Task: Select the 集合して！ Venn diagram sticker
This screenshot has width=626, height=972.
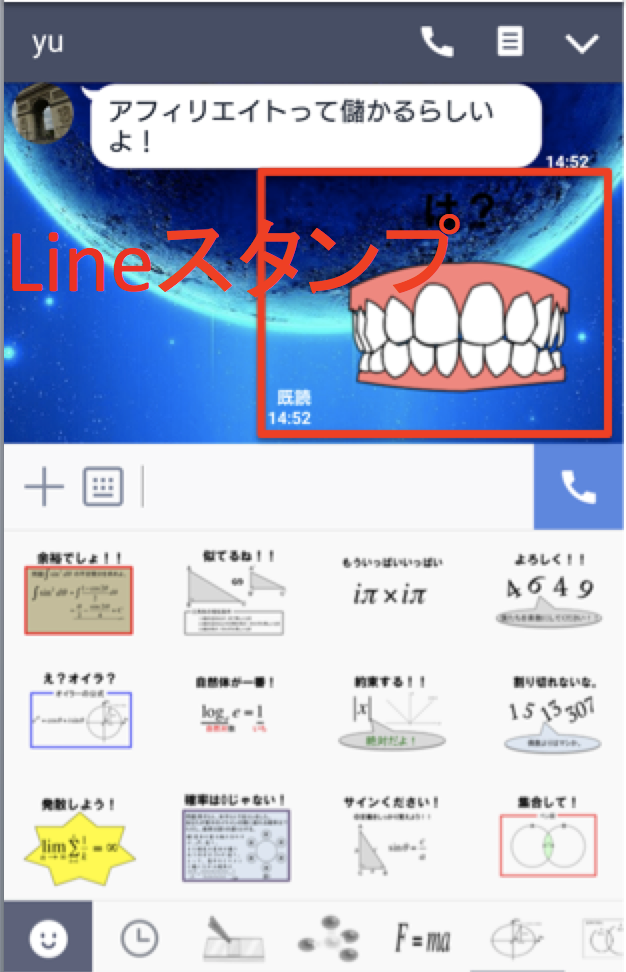Action: point(547,838)
